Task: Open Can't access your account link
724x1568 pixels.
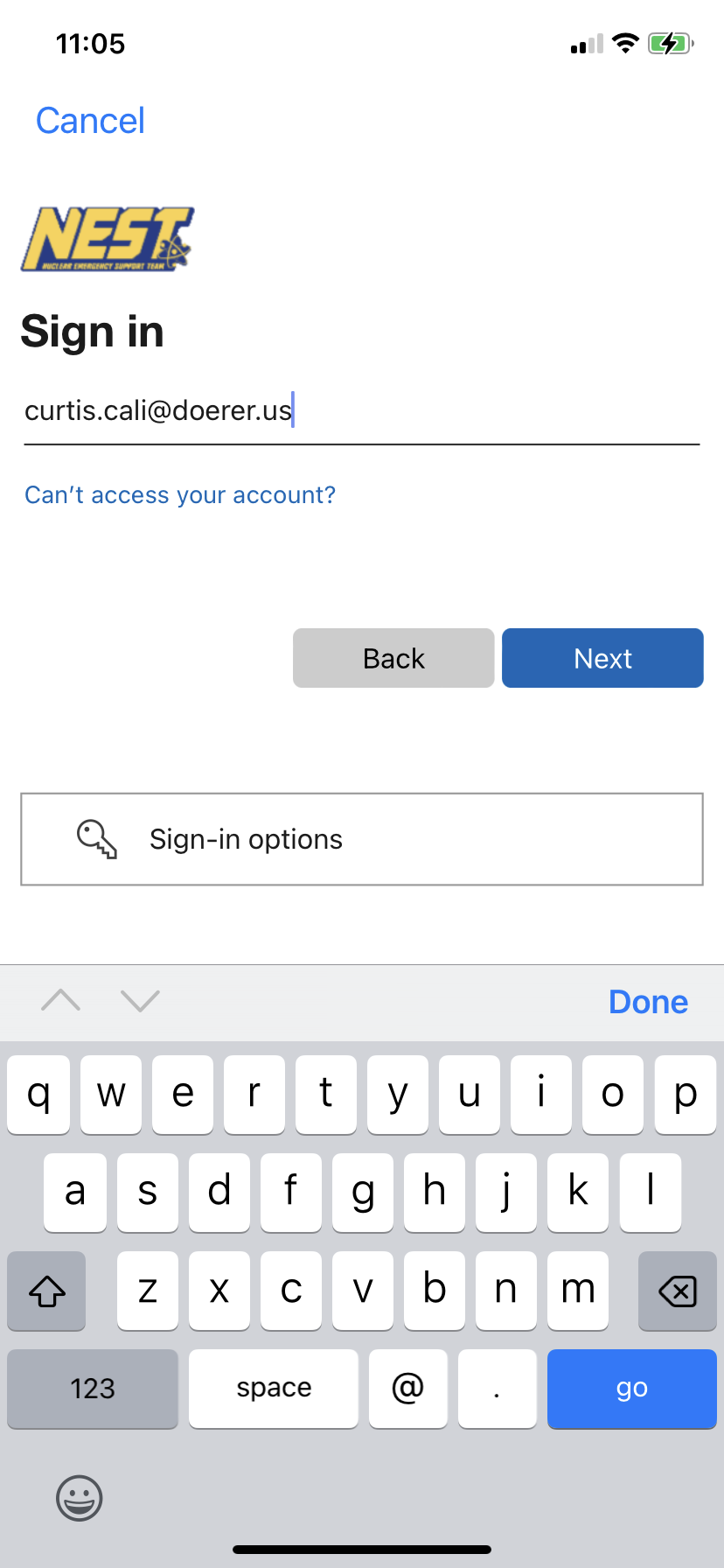Action: [x=179, y=494]
